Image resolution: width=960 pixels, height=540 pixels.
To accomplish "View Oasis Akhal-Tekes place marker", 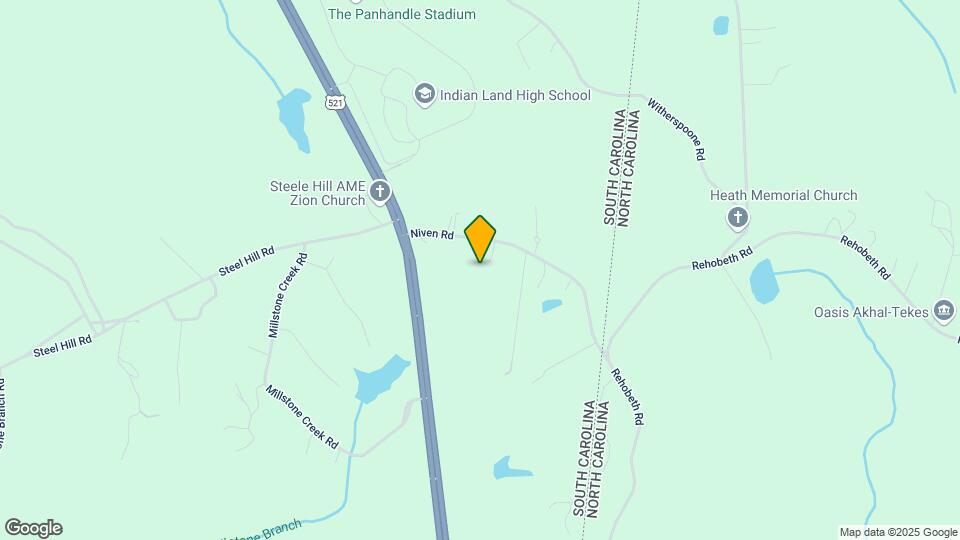I will click(x=942, y=312).
